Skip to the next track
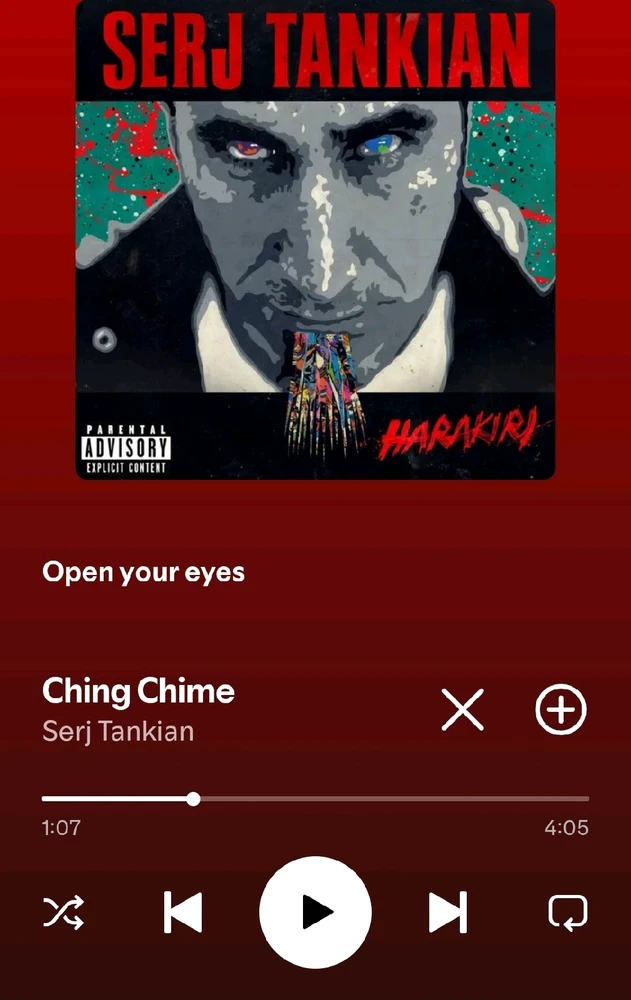This screenshot has width=631, height=1000. pos(447,912)
